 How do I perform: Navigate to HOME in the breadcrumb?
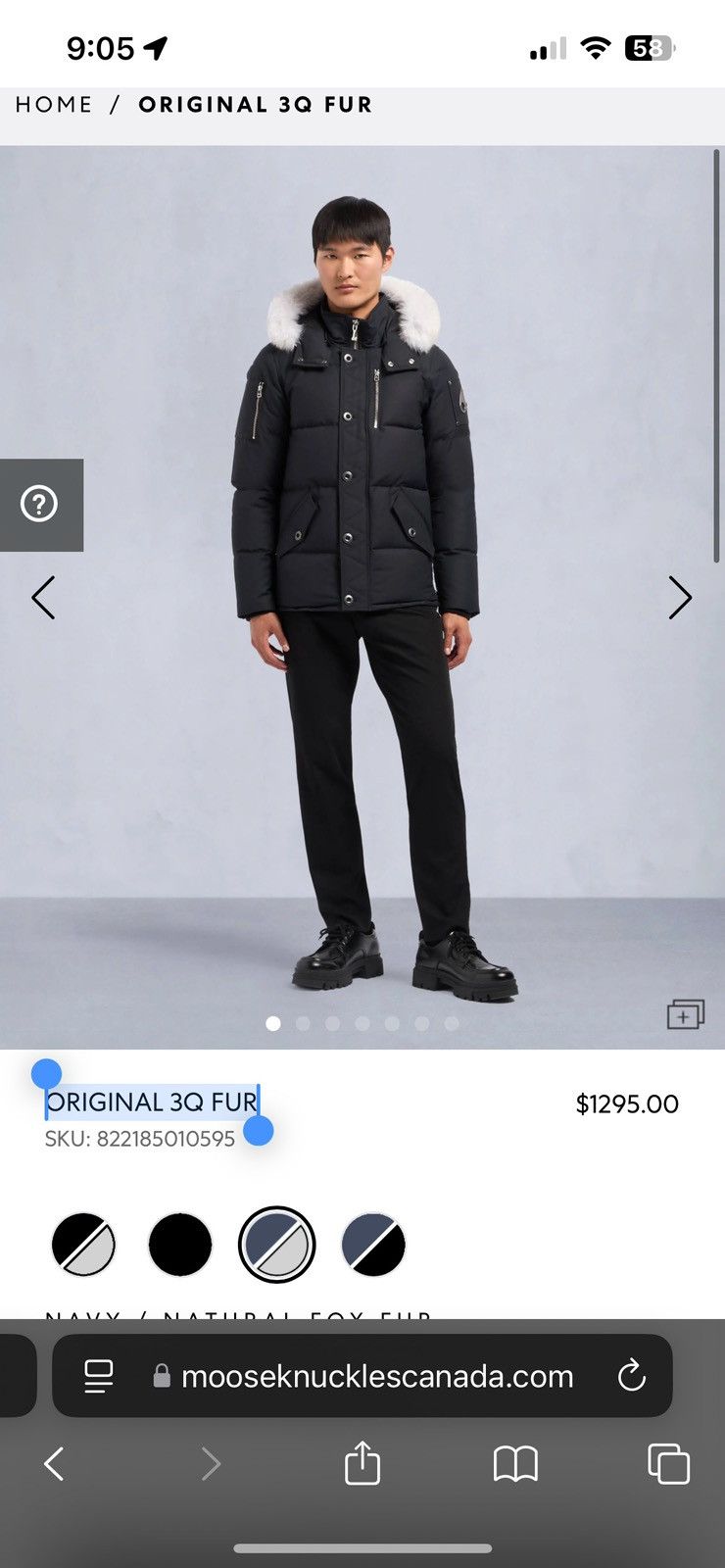click(x=54, y=104)
